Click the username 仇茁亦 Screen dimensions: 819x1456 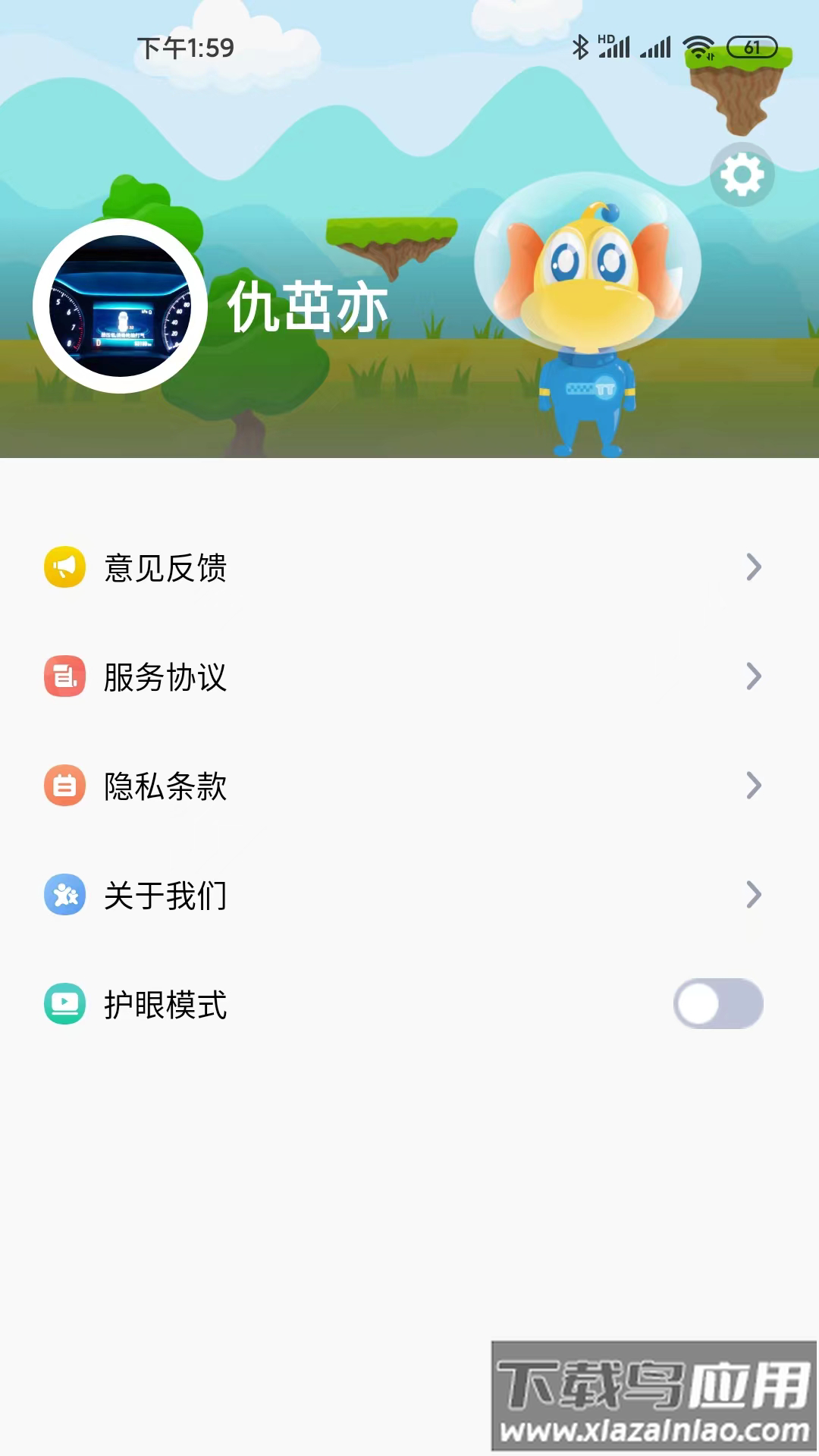coord(307,307)
